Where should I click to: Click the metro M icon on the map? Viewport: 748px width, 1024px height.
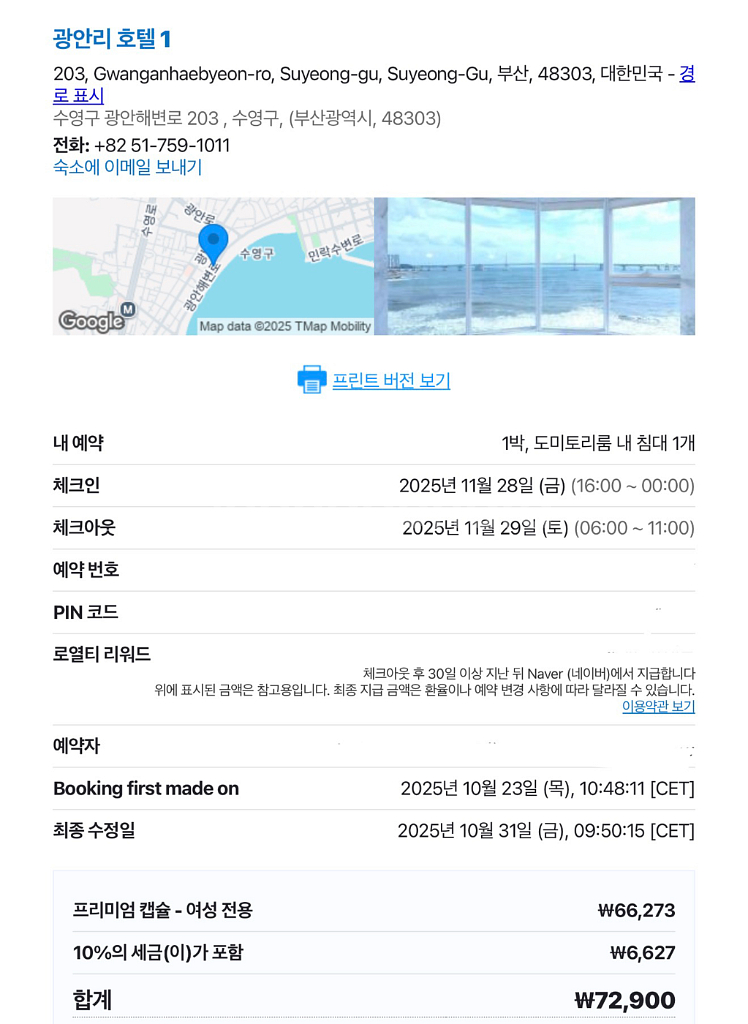pos(129,309)
